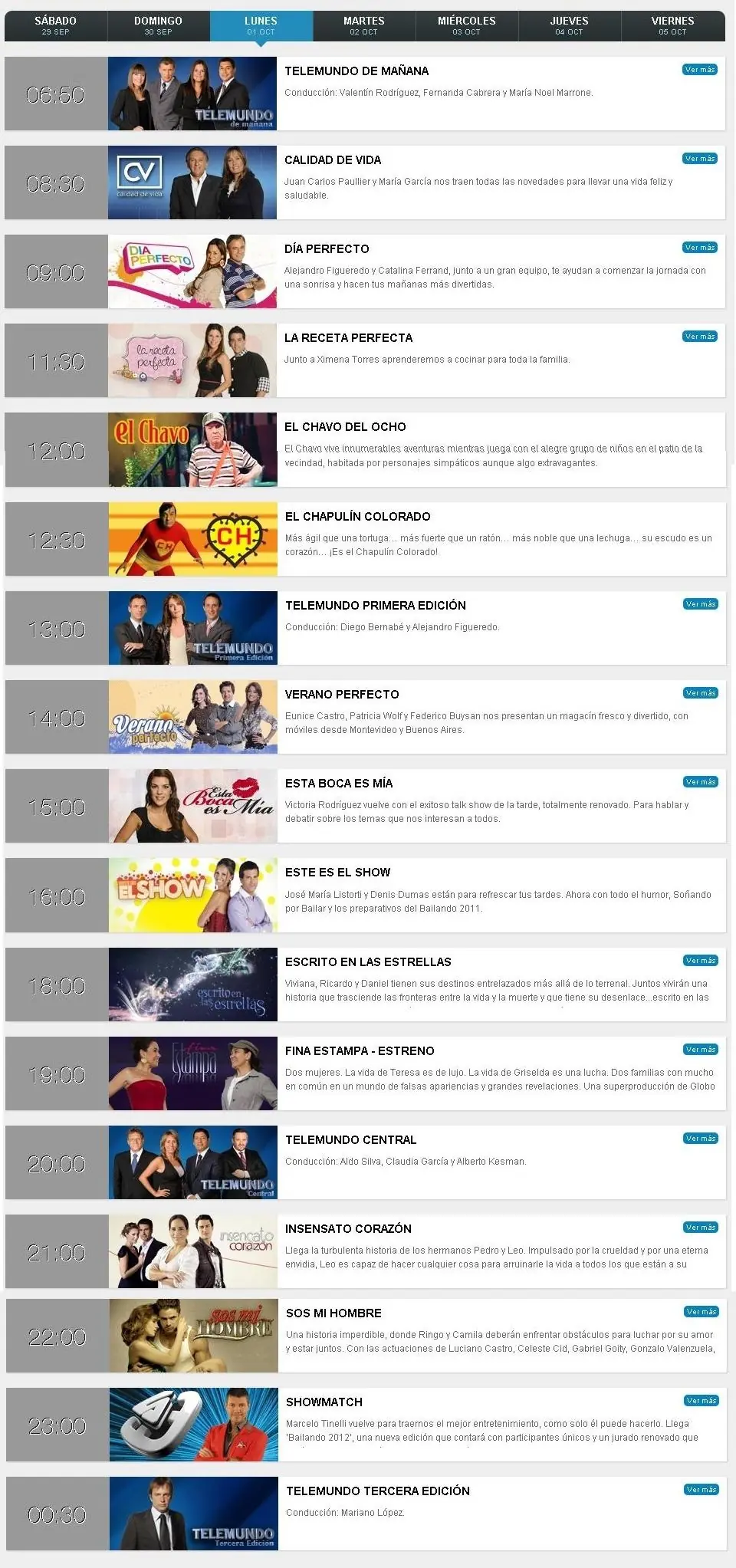Open the Miércoles 03 Oct schedule
Screen dimensions: 736x1568
pyautogui.click(x=466, y=25)
